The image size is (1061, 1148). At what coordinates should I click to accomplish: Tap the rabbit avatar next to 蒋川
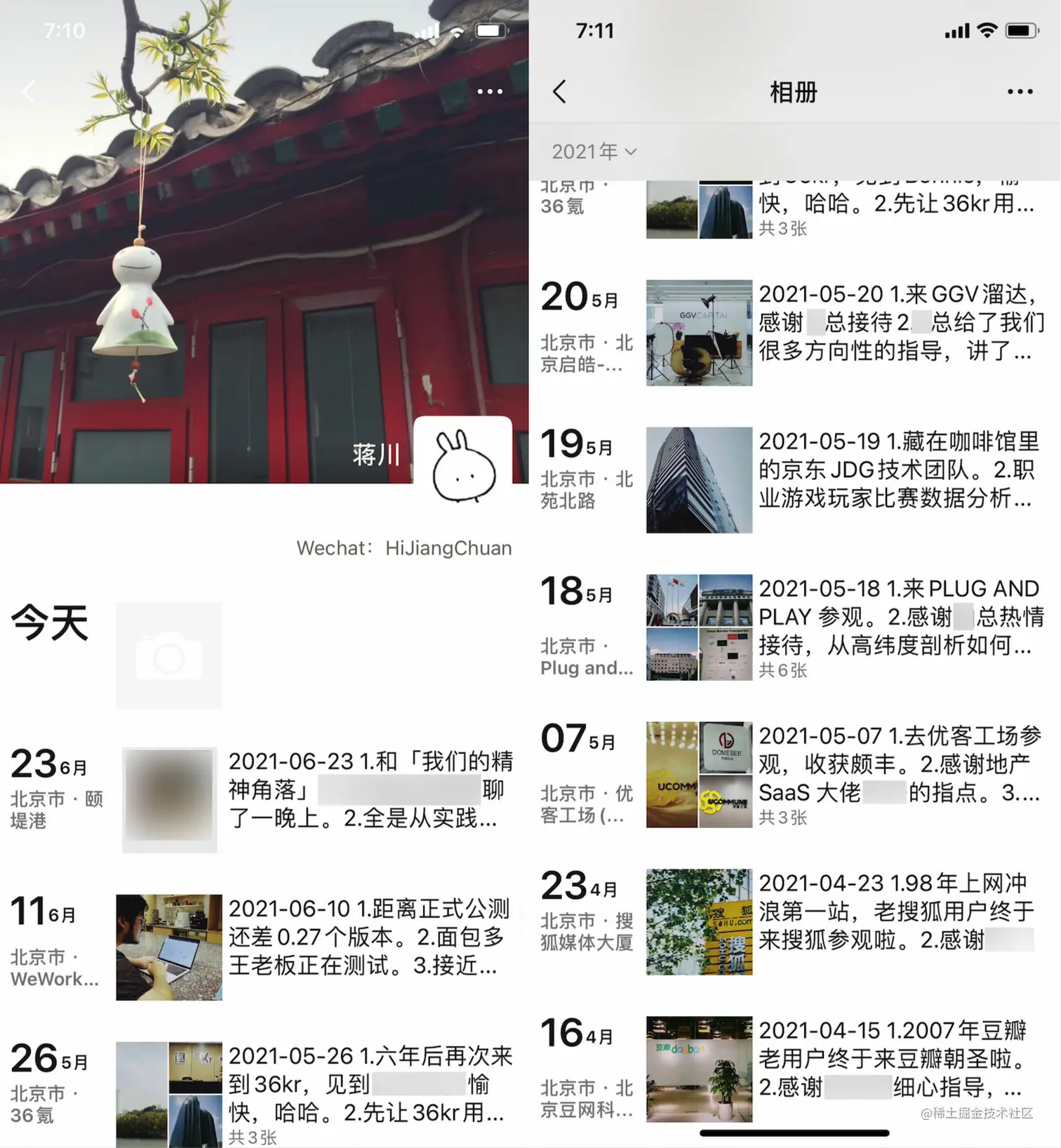coord(464,466)
